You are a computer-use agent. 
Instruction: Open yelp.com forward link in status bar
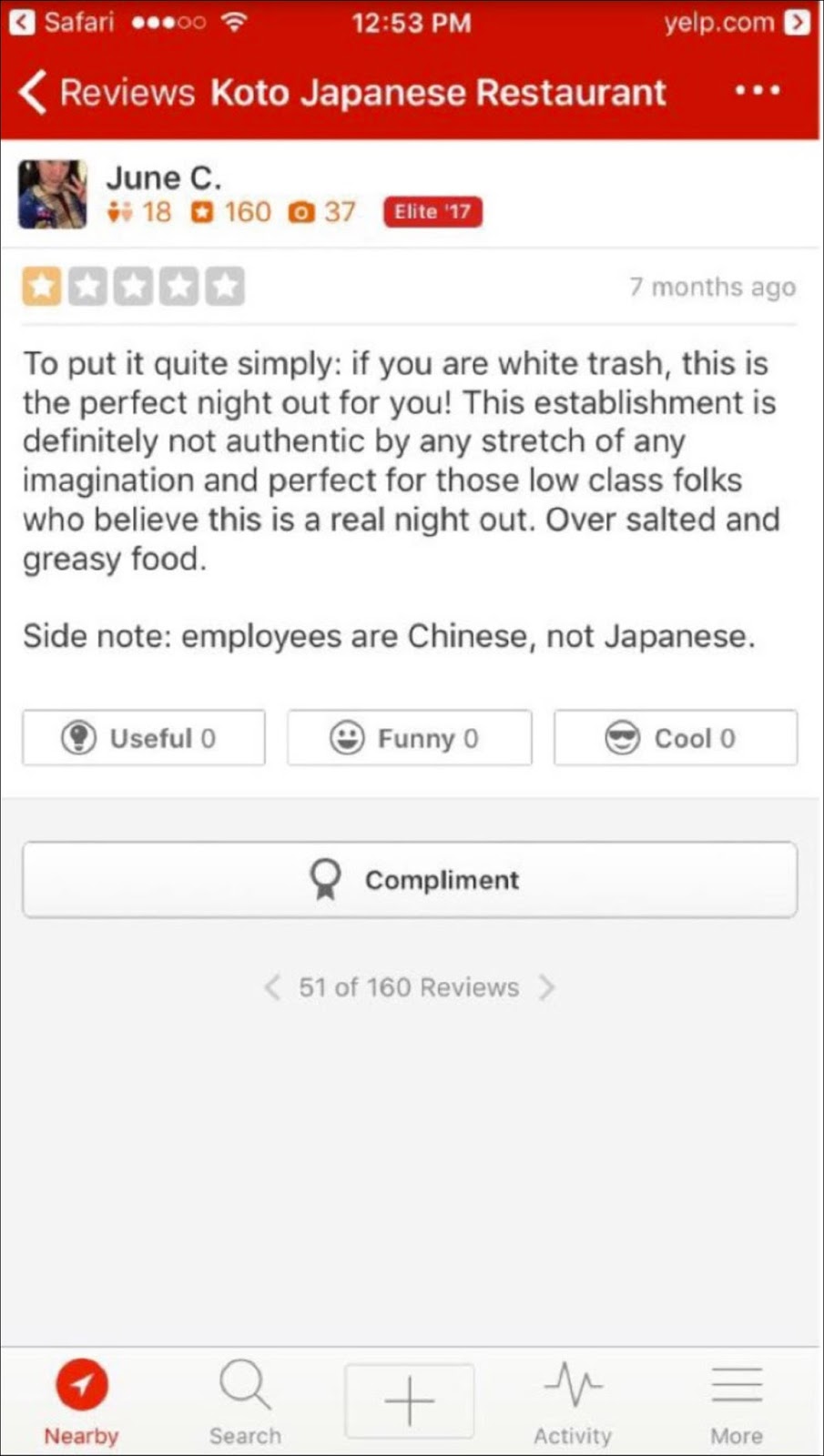tap(737, 22)
